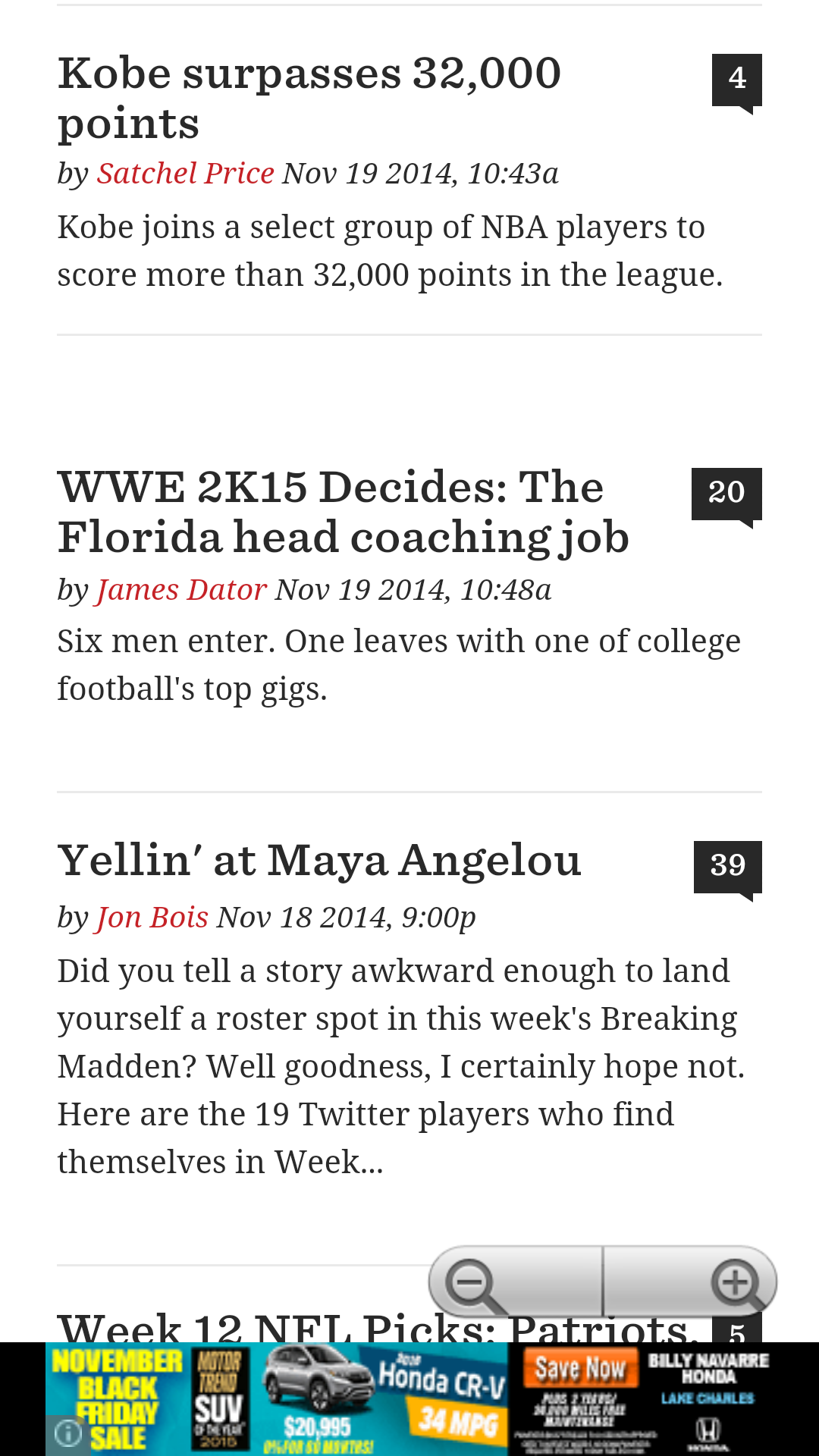Viewport: 819px width, 1456px height.
Task: Read 'Kobe surpasses 32,000 points' article
Action: tap(309, 99)
